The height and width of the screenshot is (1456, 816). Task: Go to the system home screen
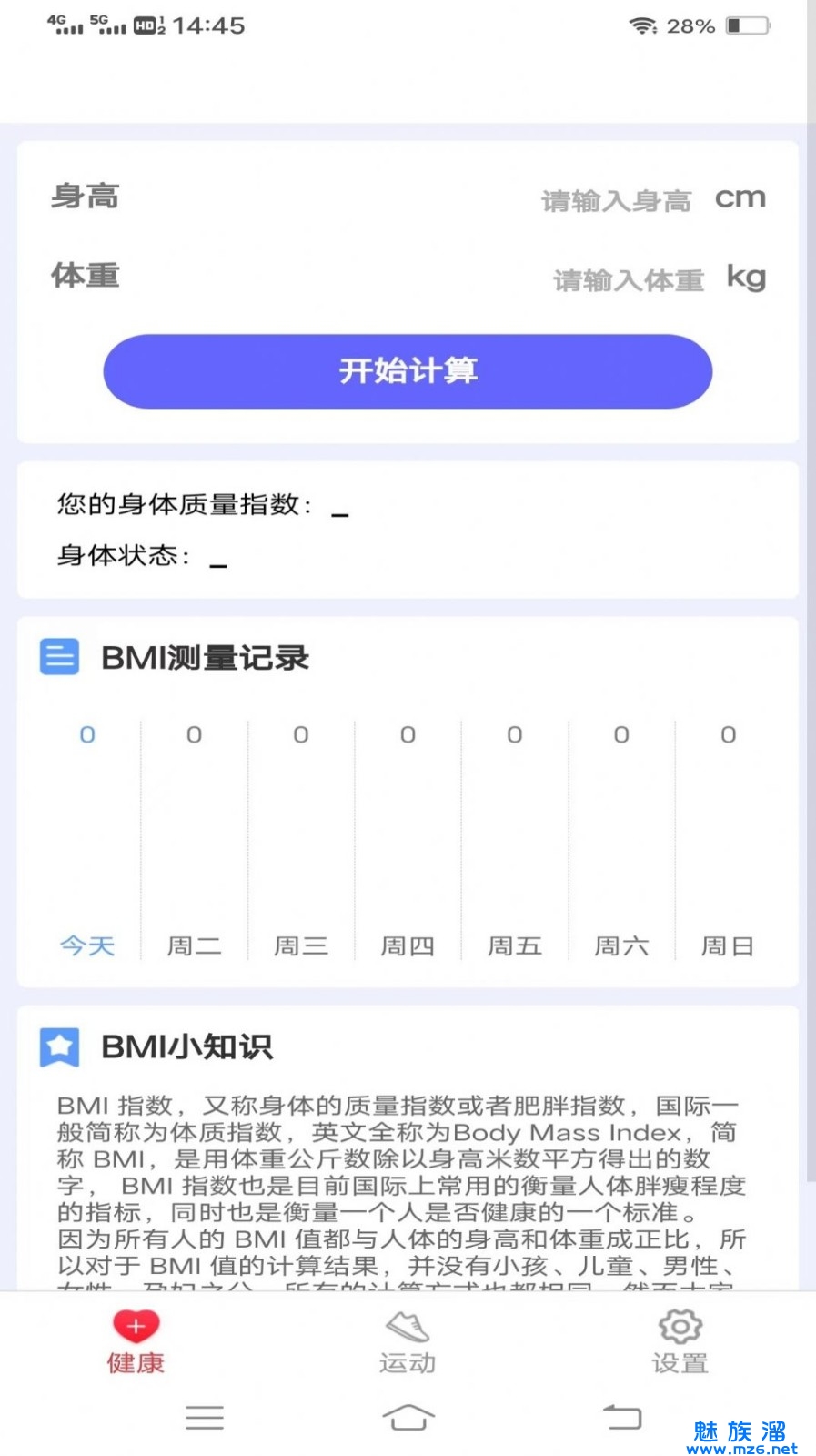coord(408,1417)
